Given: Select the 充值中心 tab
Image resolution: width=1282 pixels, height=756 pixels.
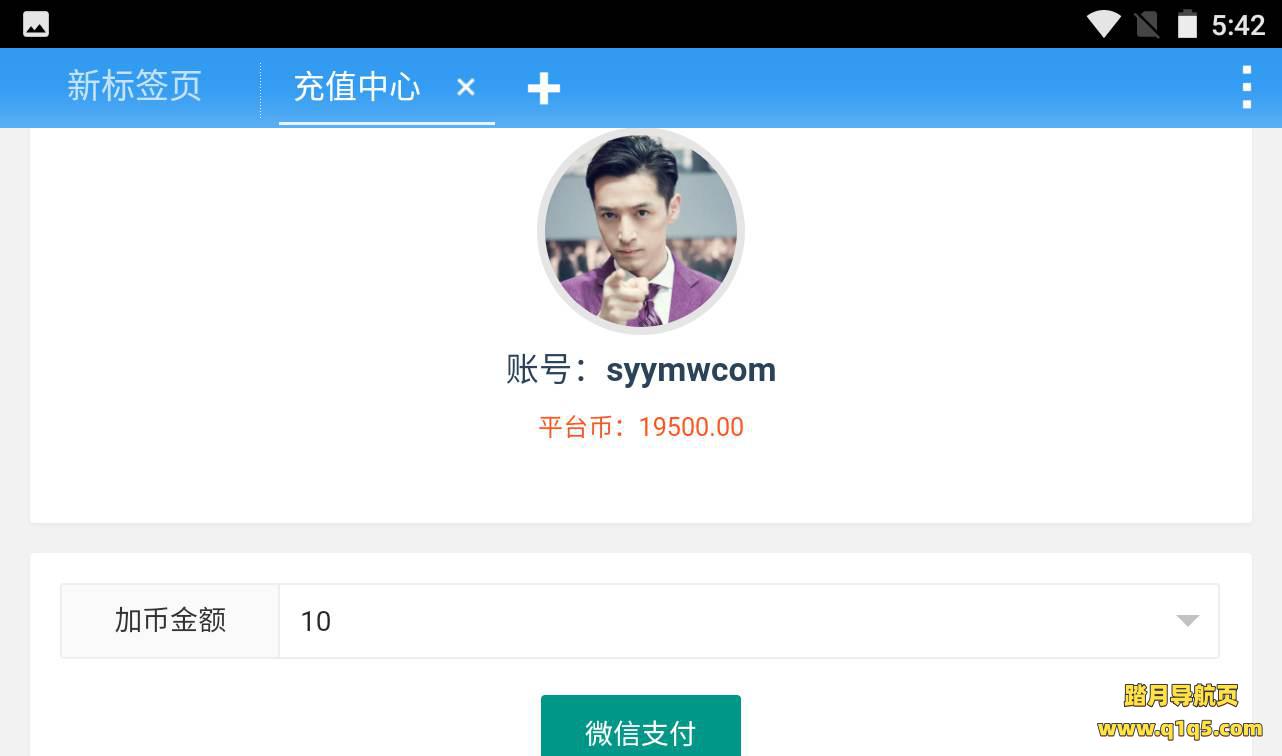Looking at the screenshot, I should click(357, 88).
